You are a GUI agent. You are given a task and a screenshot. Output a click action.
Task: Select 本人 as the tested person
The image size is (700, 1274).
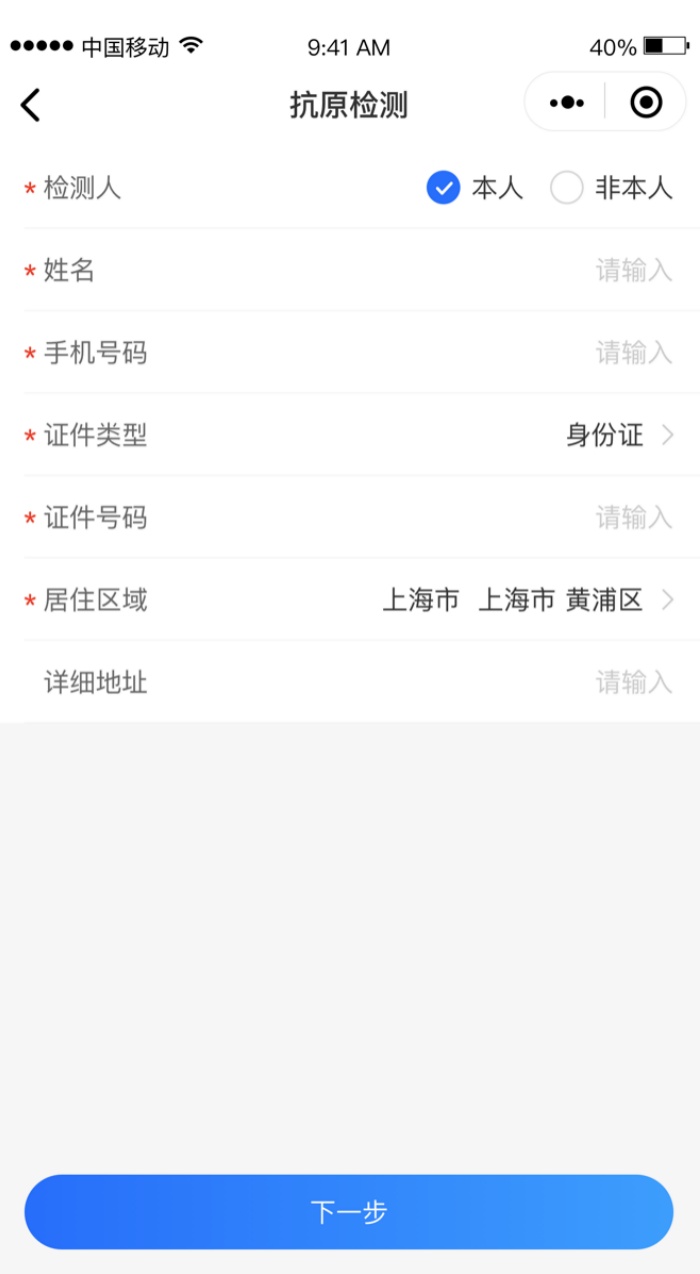click(x=443, y=188)
